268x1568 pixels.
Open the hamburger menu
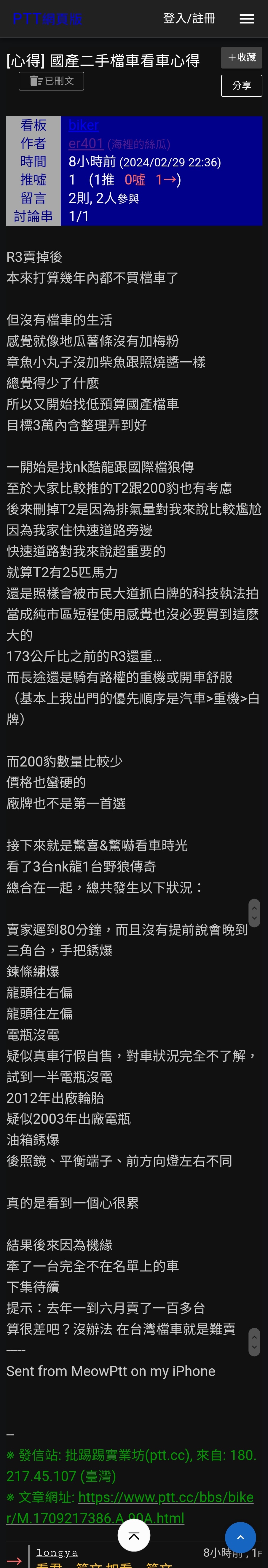click(x=246, y=19)
